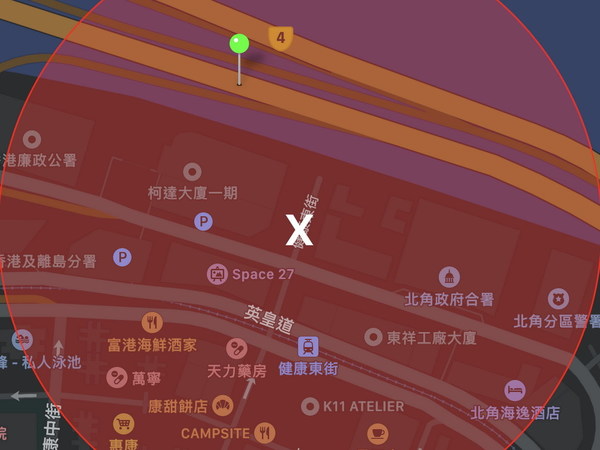The height and width of the screenshot is (450, 600).
Task: Open the 北角分區警署 police marker
Action: (557, 298)
